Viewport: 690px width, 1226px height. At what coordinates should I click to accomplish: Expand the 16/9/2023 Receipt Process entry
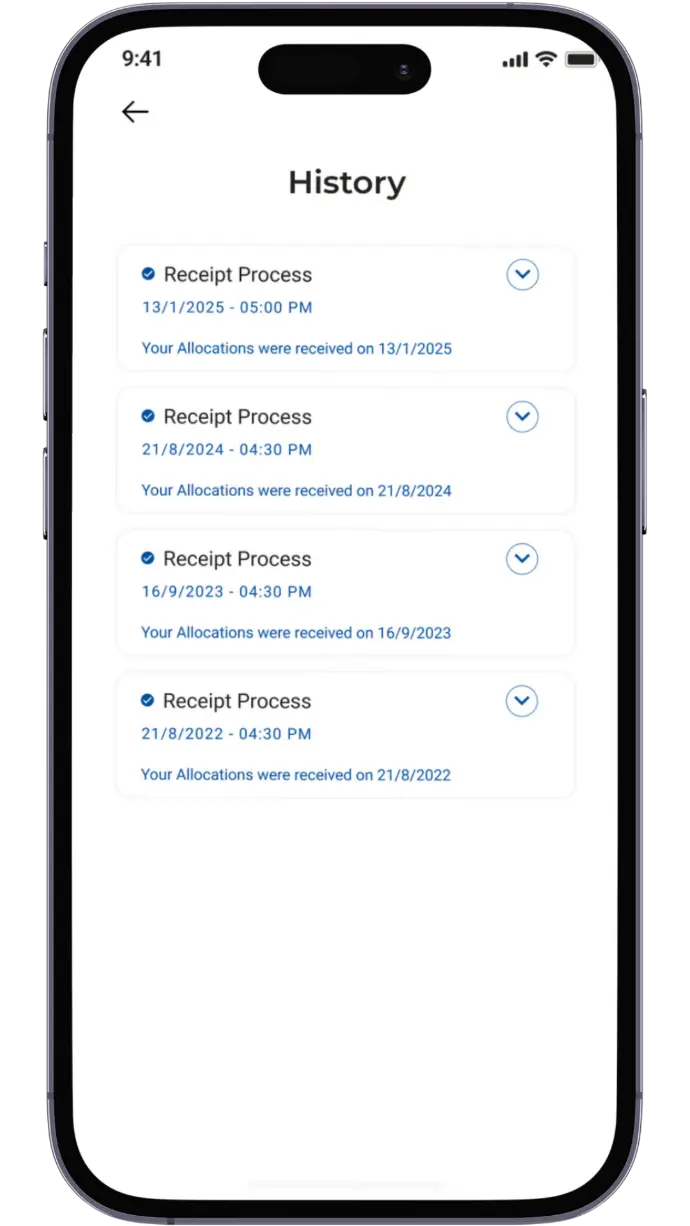coord(522,559)
